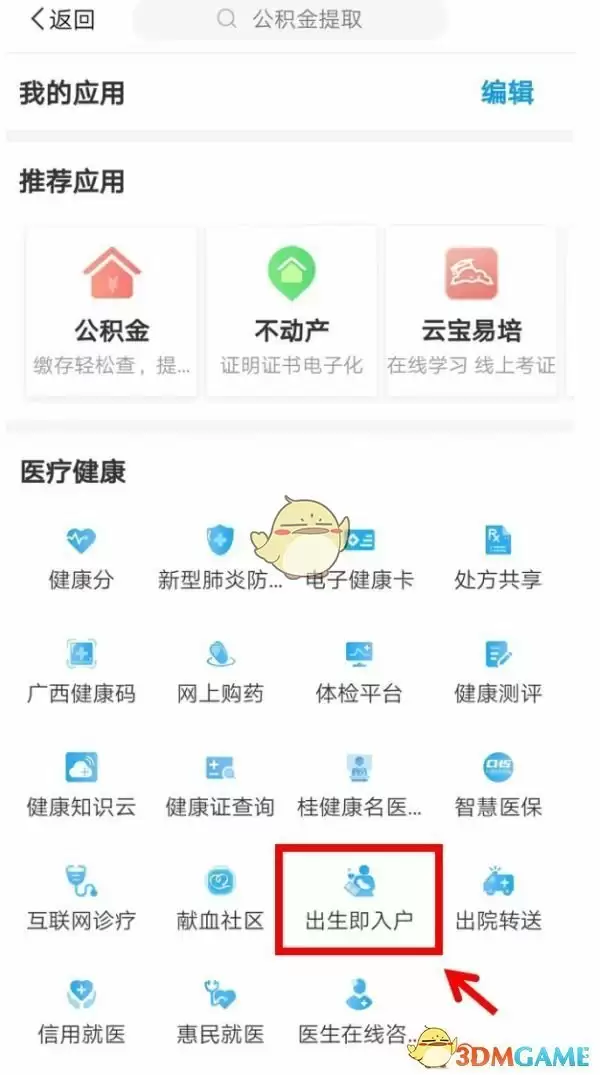Open 健康证查询
Screen dimensions: 600x1075
220,785
